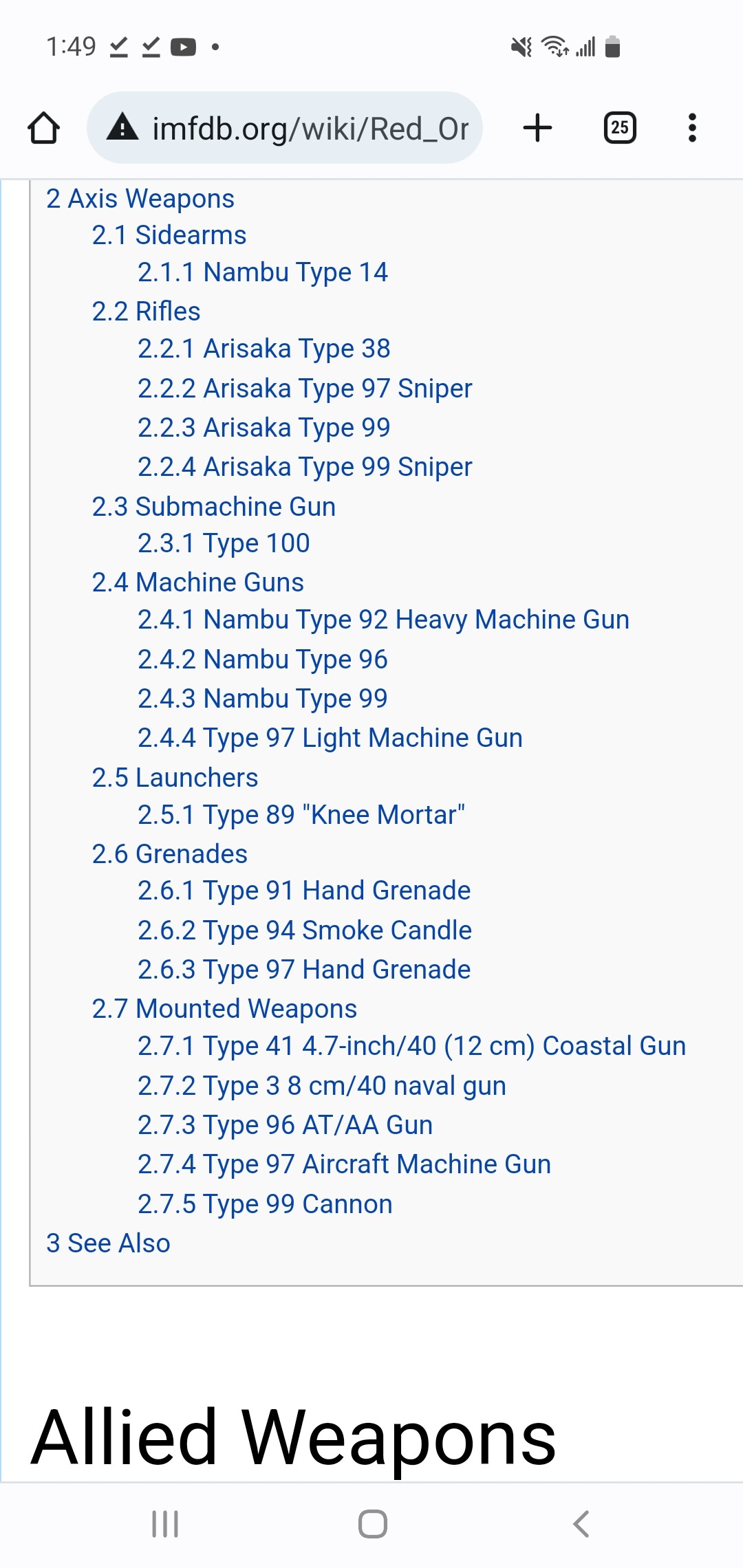Select 2.7.3 Type 96 AT/AA Gun
743x1568 pixels.
(285, 1125)
